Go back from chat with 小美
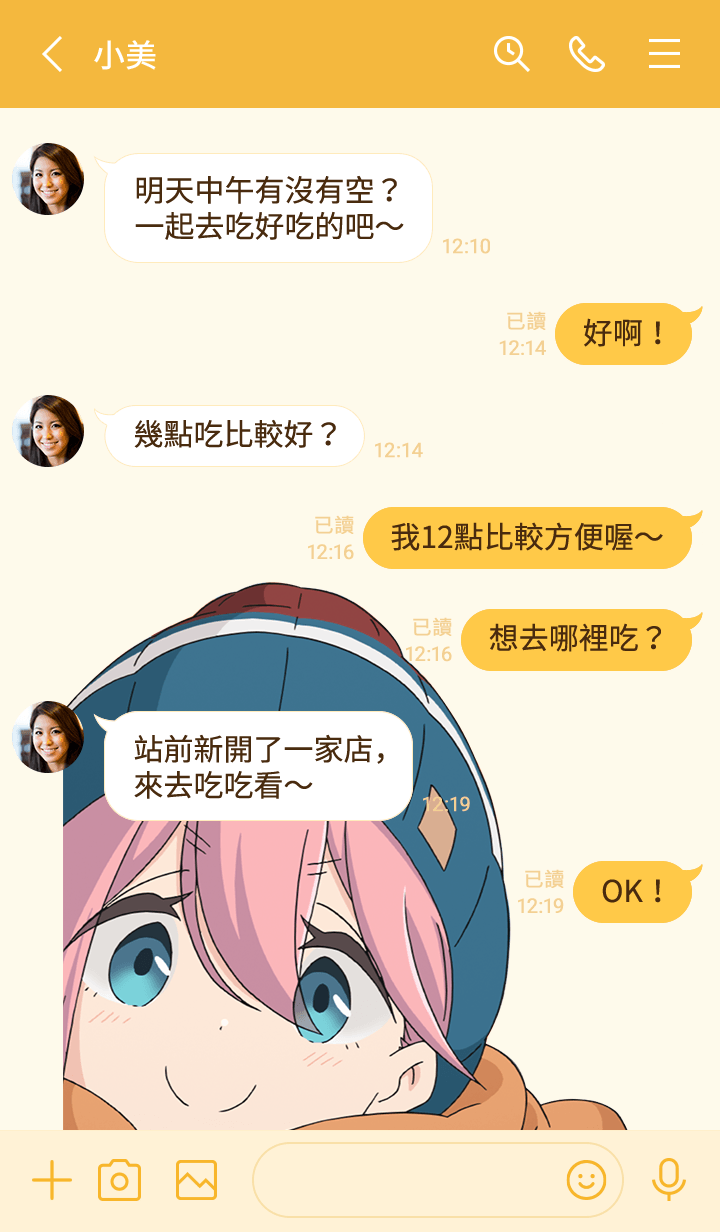The image size is (720, 1232). point(52,54)
